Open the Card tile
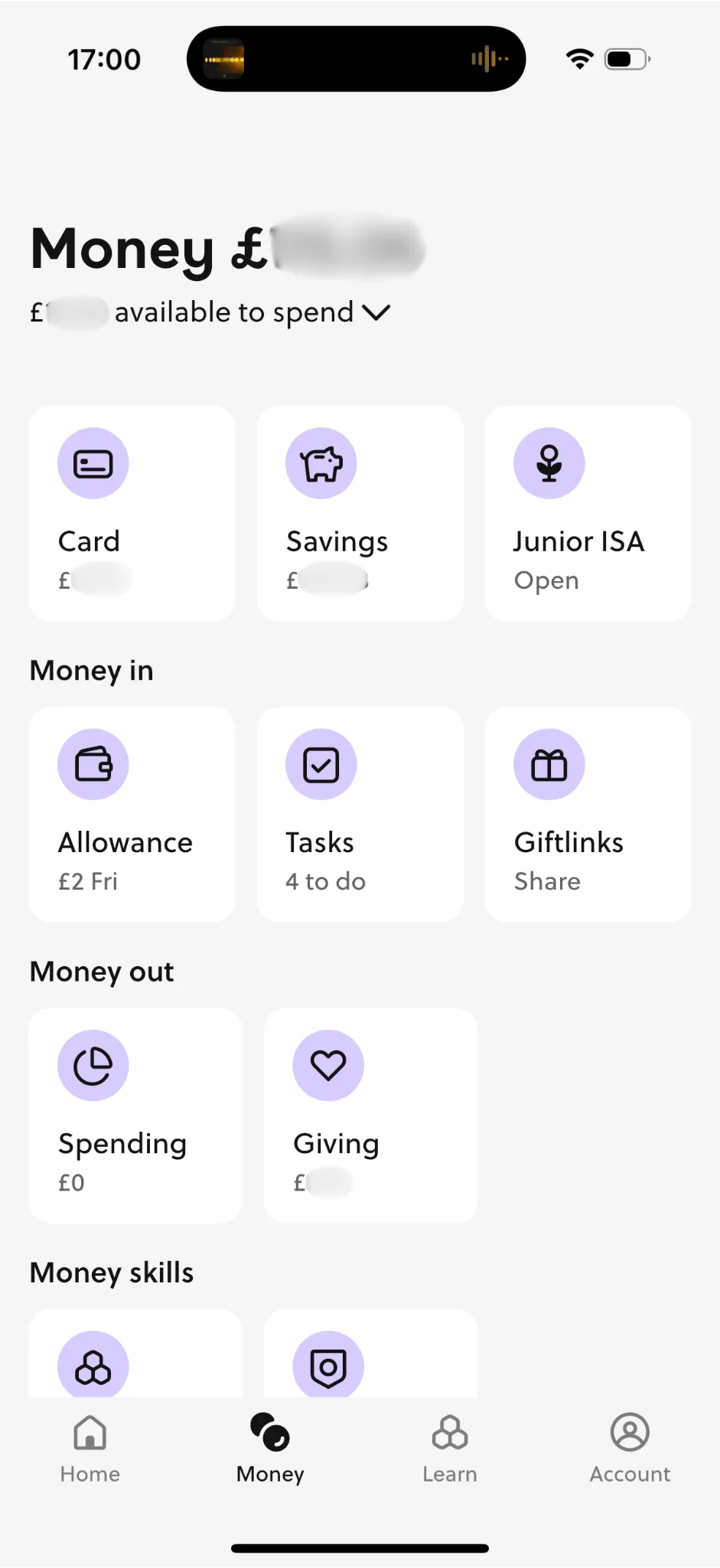 [x=132, y=513]
